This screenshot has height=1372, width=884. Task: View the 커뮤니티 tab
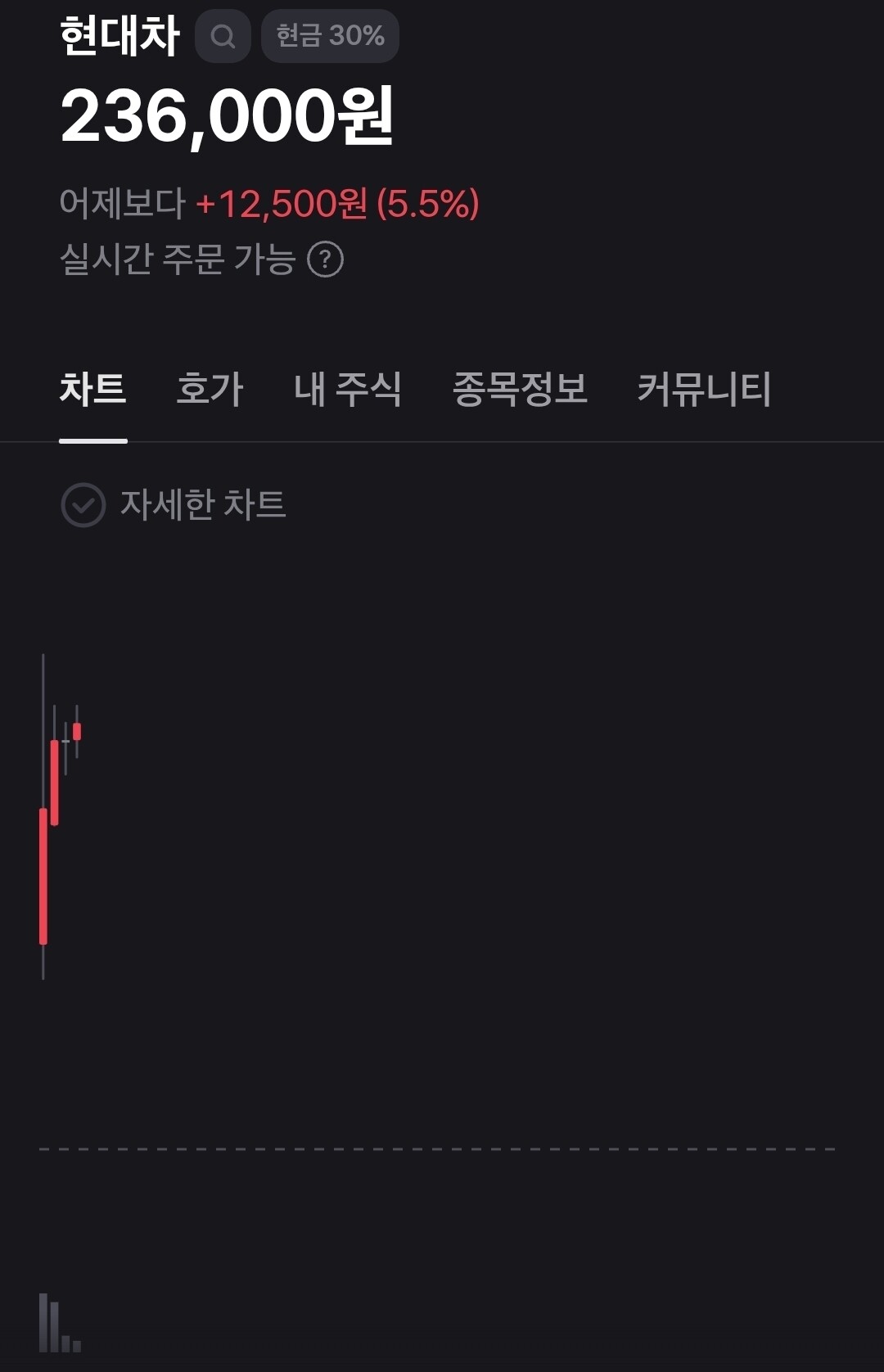point(704,389)
